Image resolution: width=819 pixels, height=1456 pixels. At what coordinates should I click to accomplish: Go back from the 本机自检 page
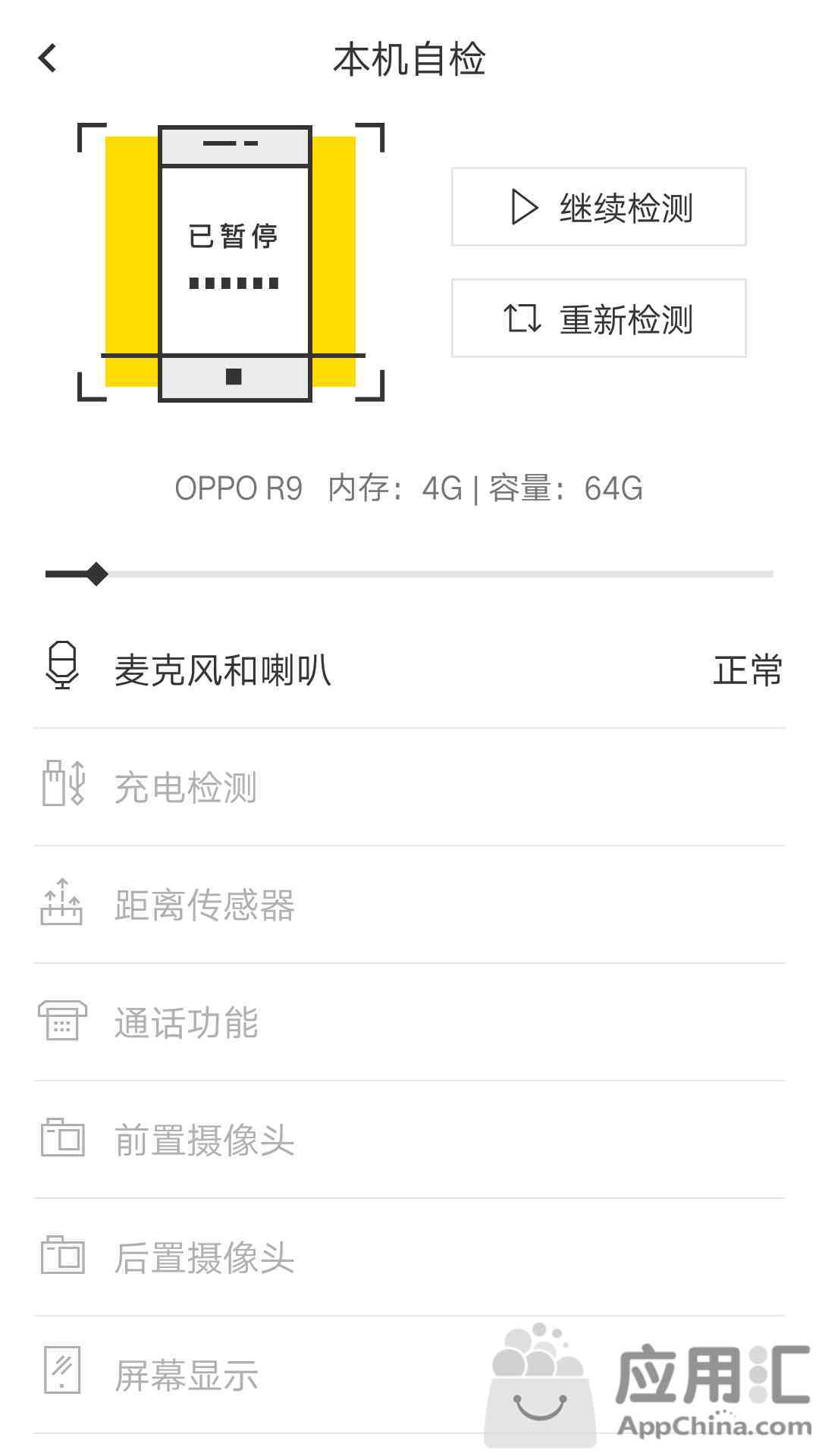coord(48,58)
